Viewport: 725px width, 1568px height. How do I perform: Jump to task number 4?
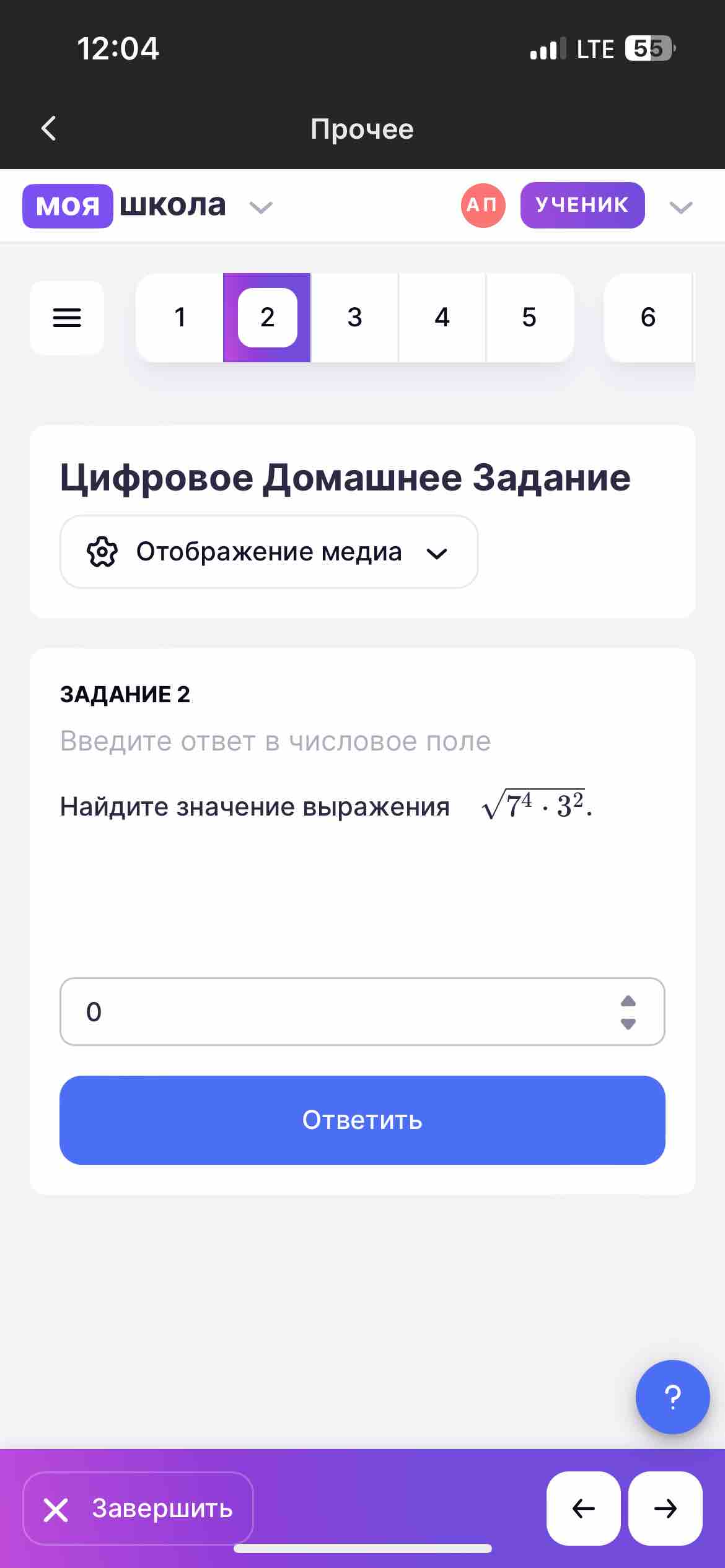pos(442,318)
